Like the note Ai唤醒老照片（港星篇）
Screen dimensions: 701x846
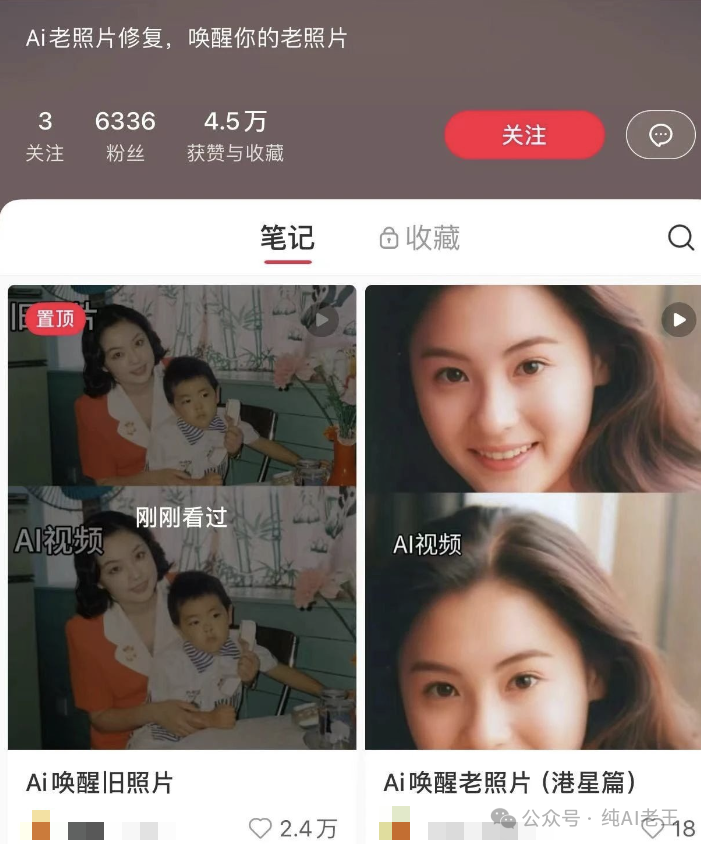pos(653,828)
